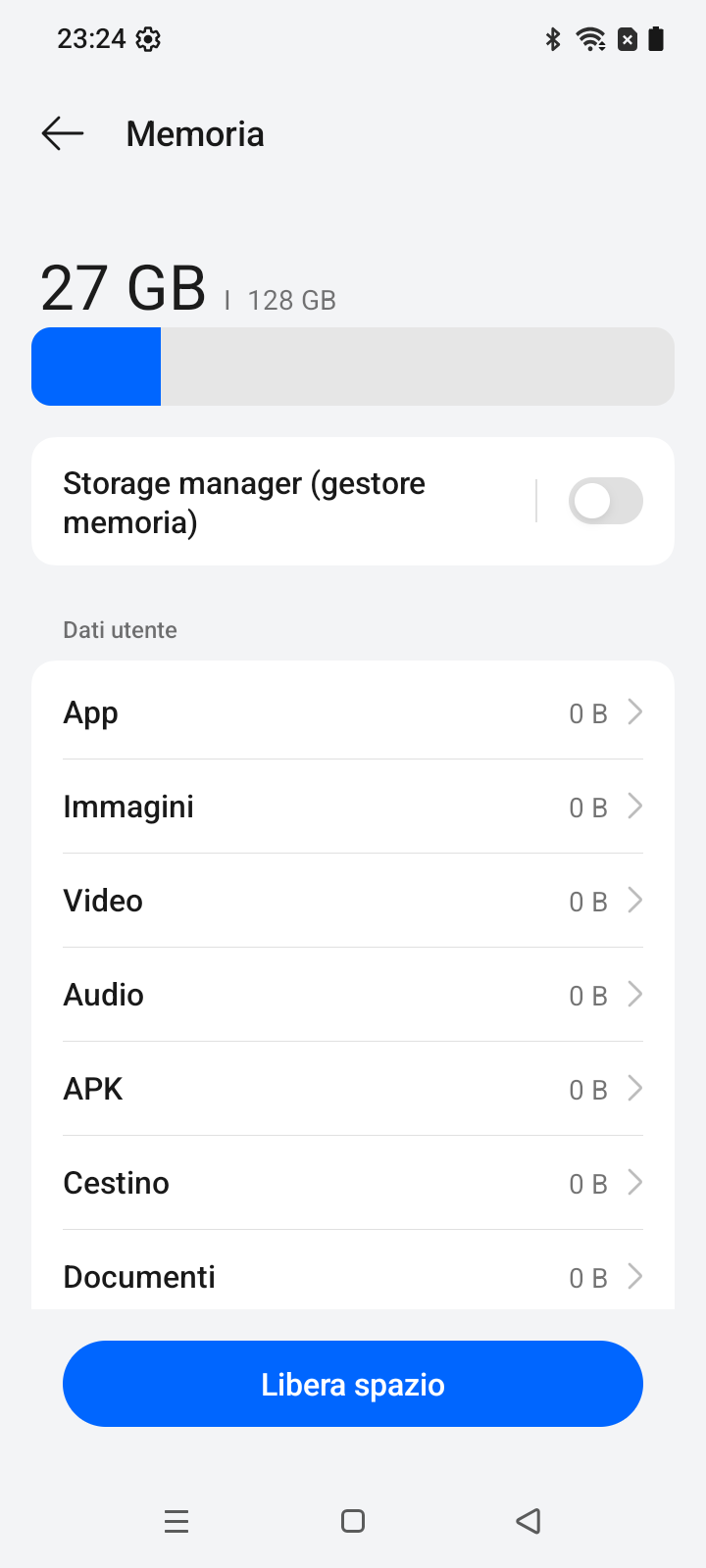This screenshot has width=706, height=1568.
Task: Tap the Libera spazio button
Action: pyautogui.click(x=353, y=1384)
